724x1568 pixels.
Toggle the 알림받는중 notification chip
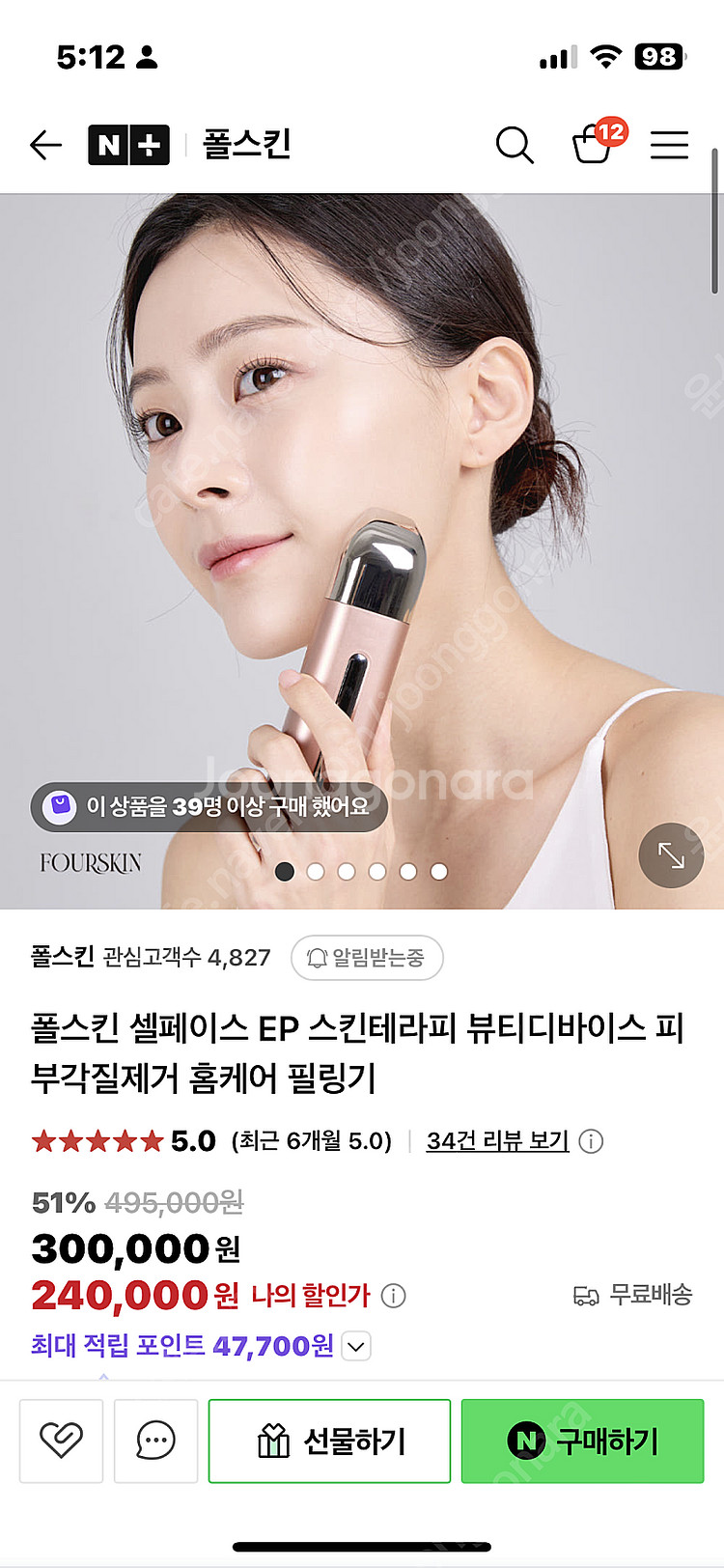(367, 958)
